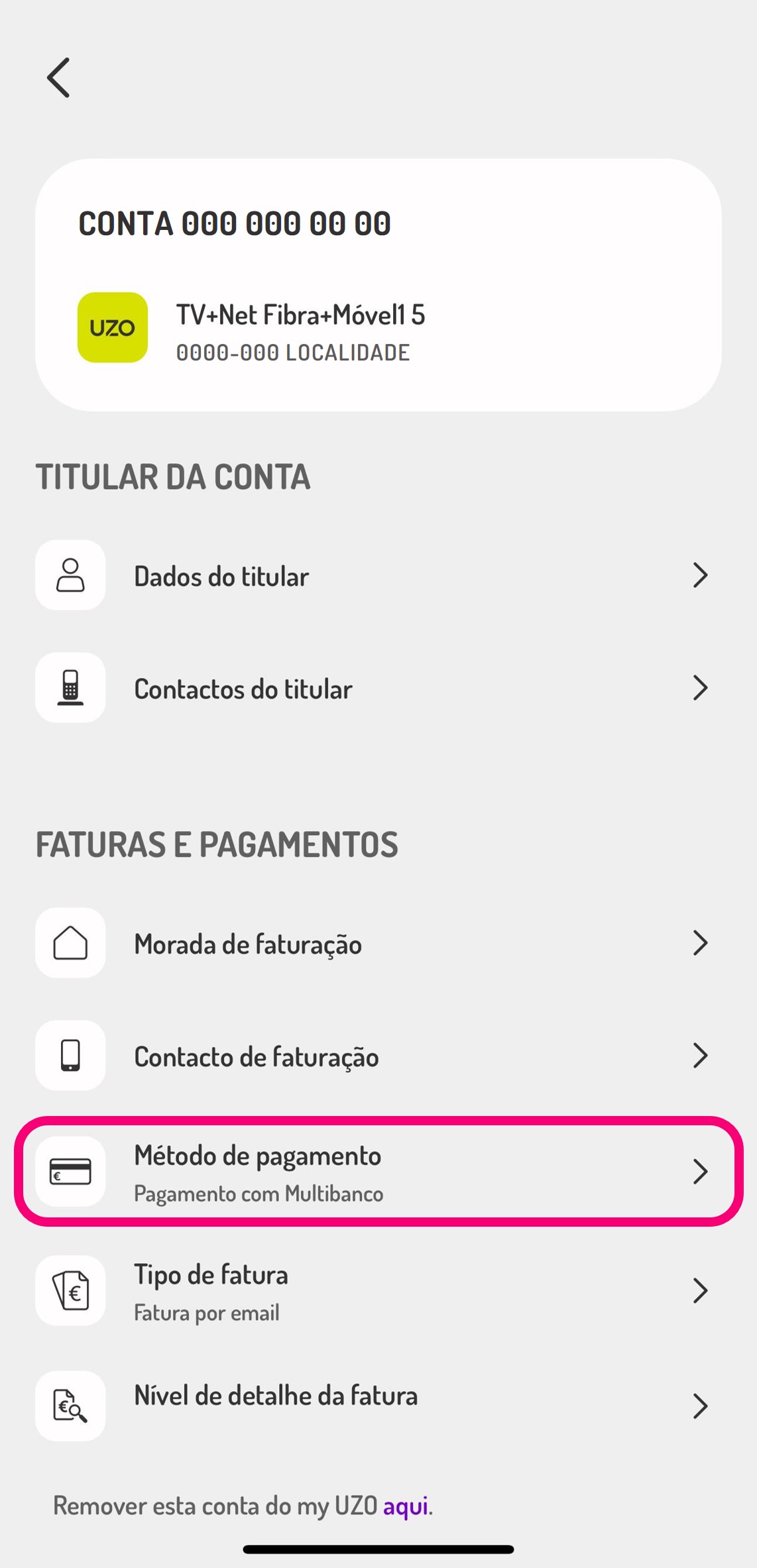
Task: Open Contacto de faturação
Action: [x=378, y=1056]
